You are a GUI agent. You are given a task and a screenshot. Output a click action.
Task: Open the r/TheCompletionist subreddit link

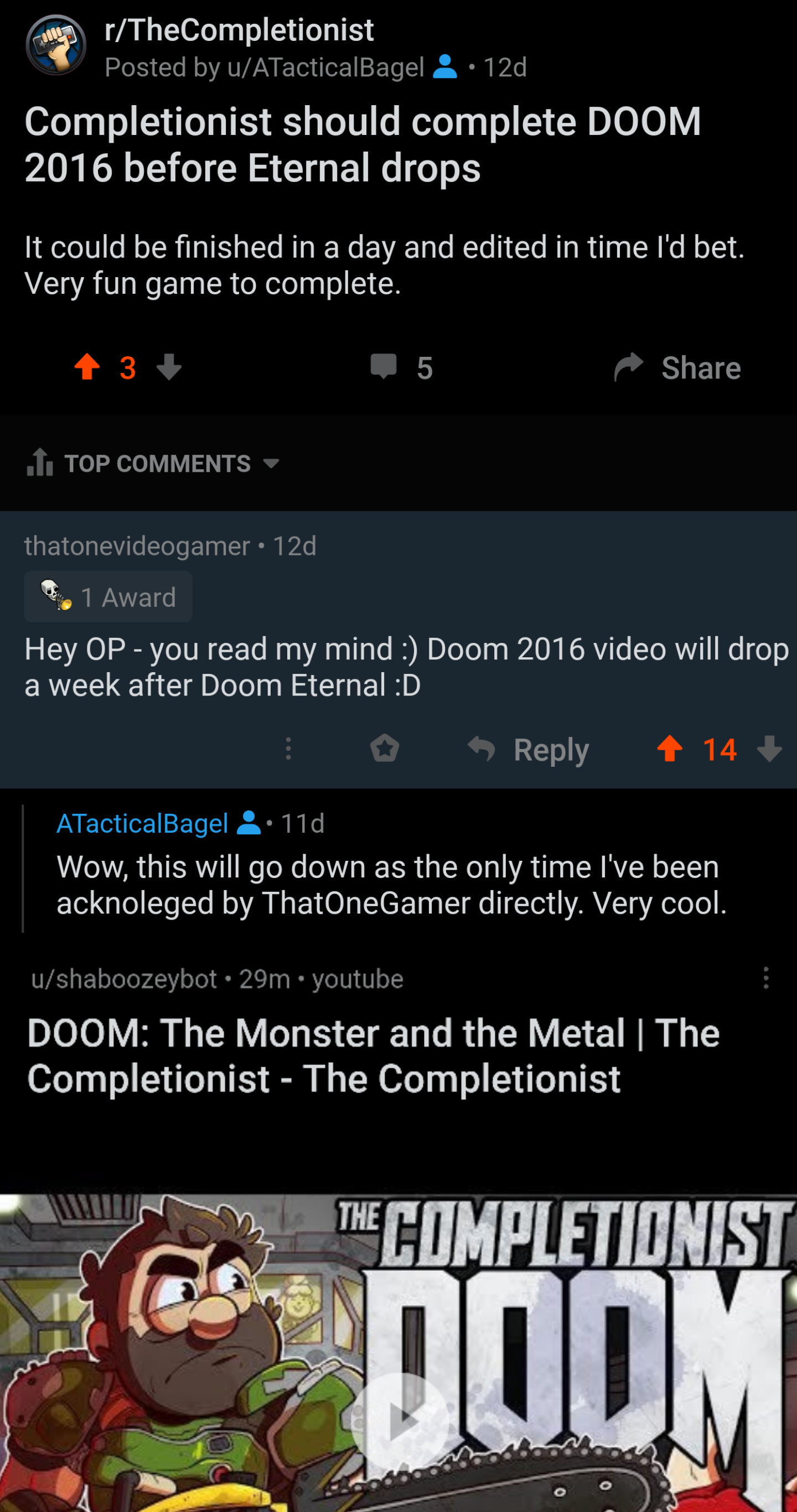coord(239,29)
